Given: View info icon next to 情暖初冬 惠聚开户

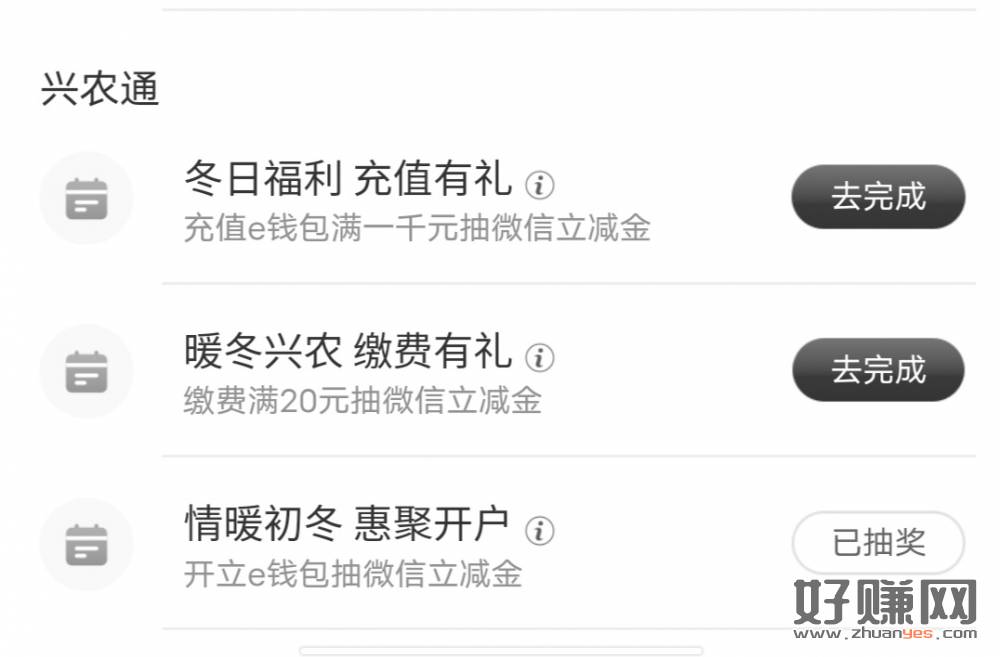Looking at the screenshot, I should tap(540, 529).
